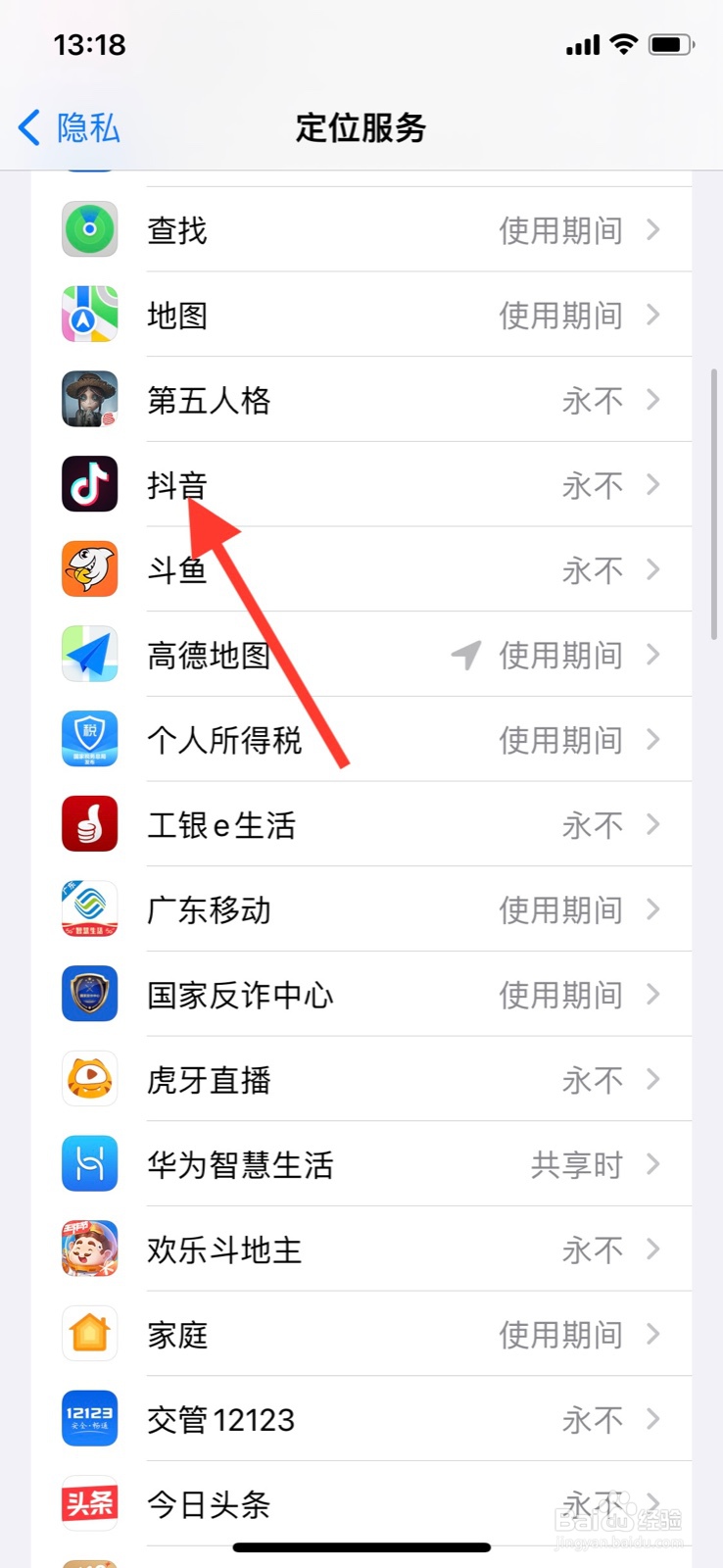This screenshot has height=1568, width=723.
Task: Select the 华为智慧生活 app icon
Action: [89, 1163]
